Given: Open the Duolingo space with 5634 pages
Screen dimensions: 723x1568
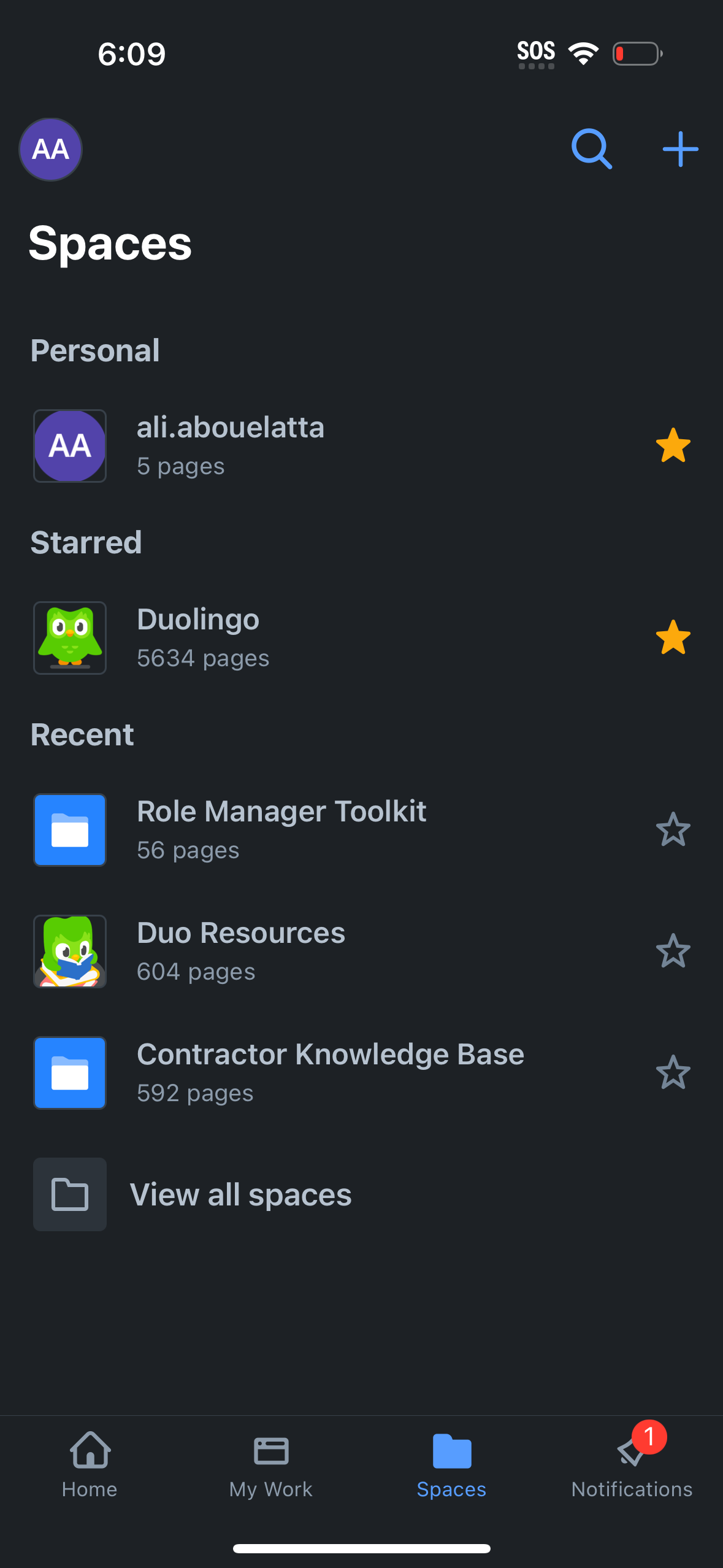Looking at the screenshot, I should [x=276, y=638].
